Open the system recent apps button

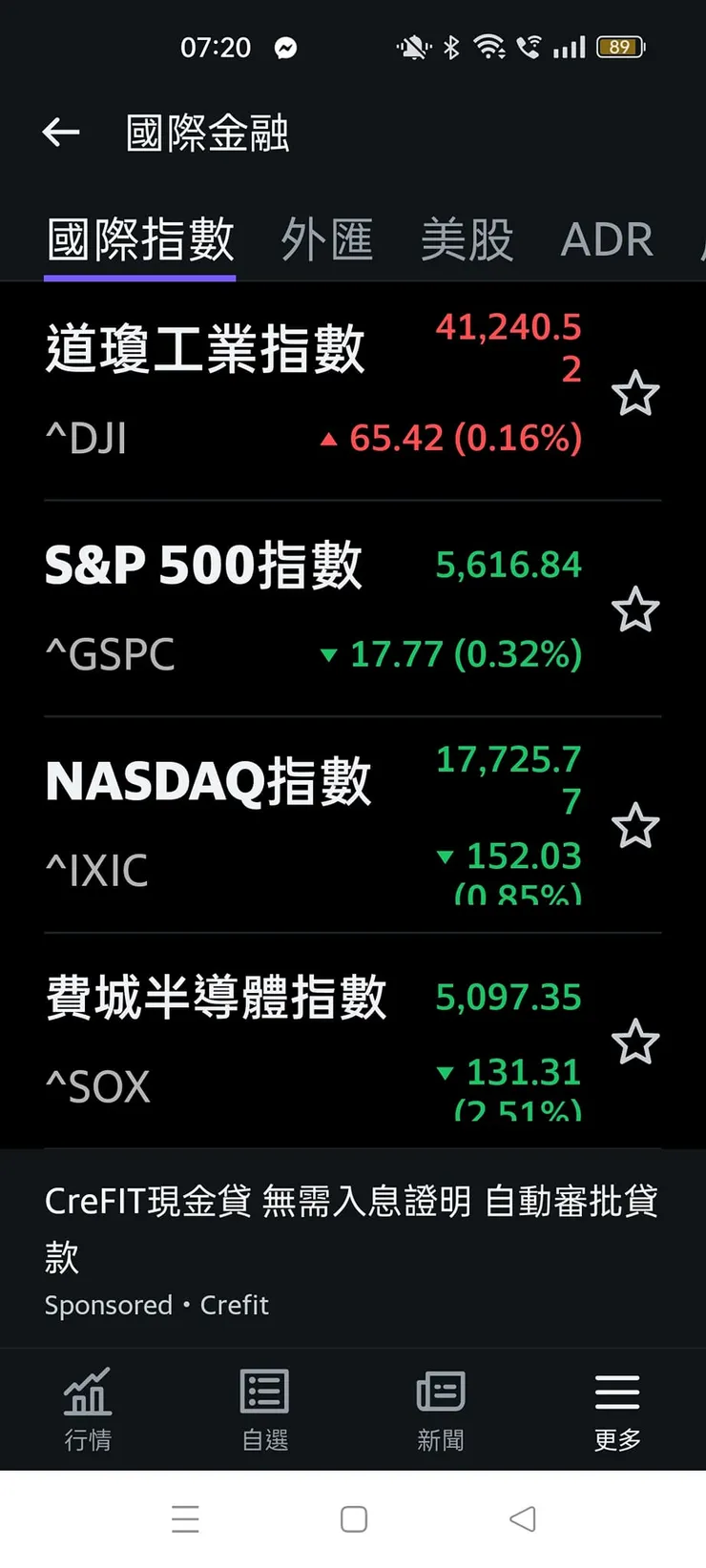pos(185,1518)
